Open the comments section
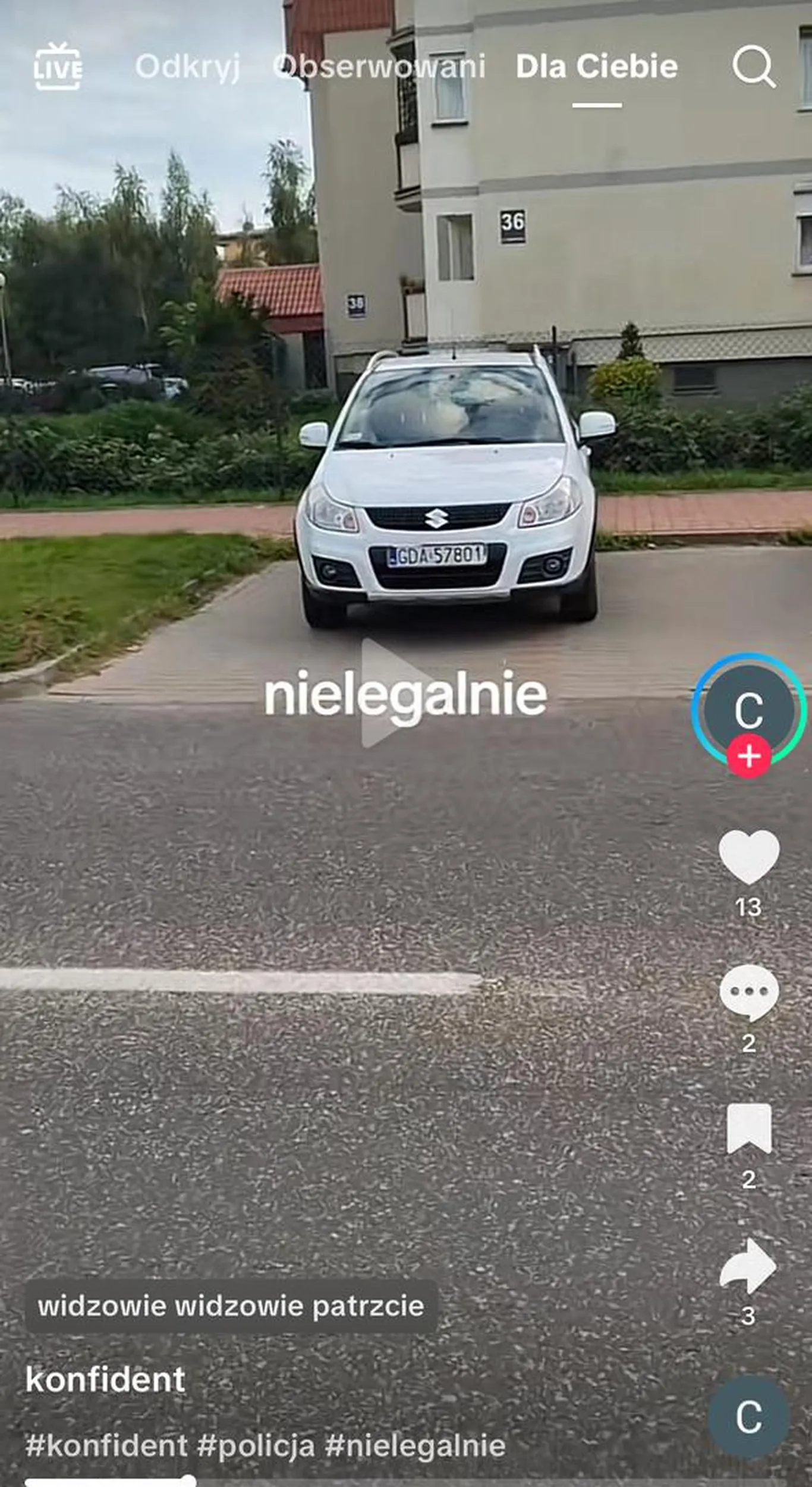Screen dimensions: 812x1487 click(x=748, y=993)
